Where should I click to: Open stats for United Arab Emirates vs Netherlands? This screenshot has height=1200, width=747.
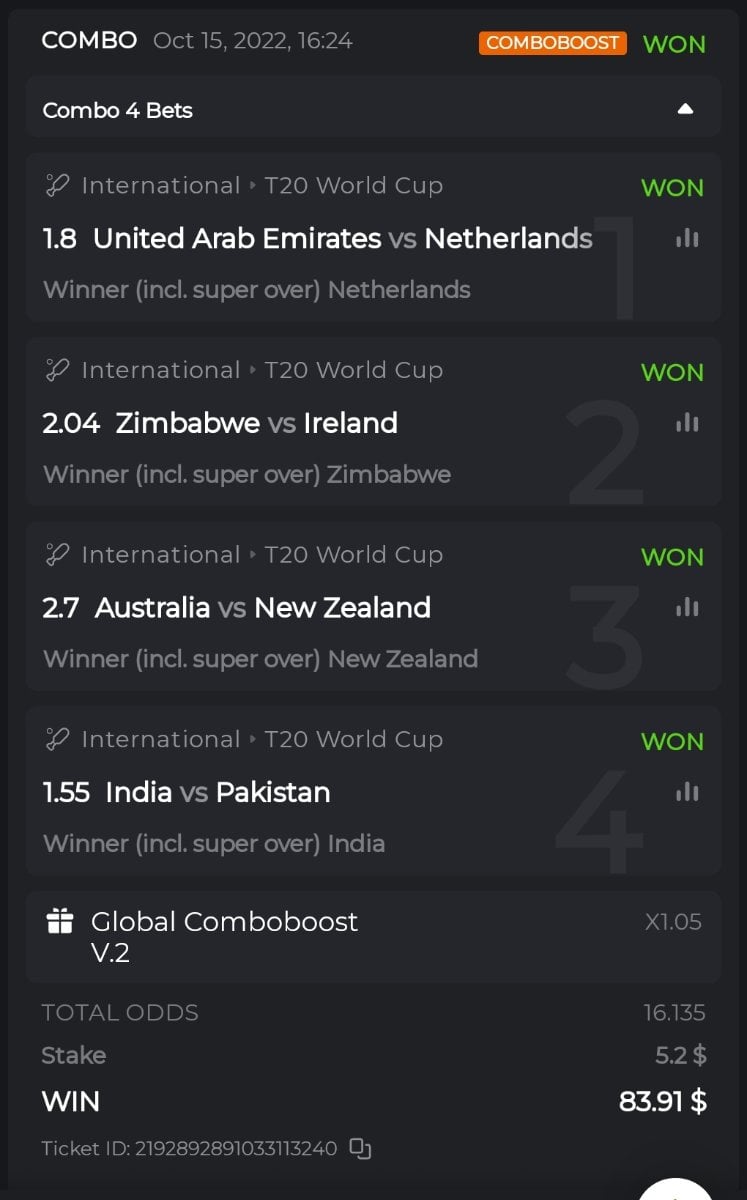point(687,238)
